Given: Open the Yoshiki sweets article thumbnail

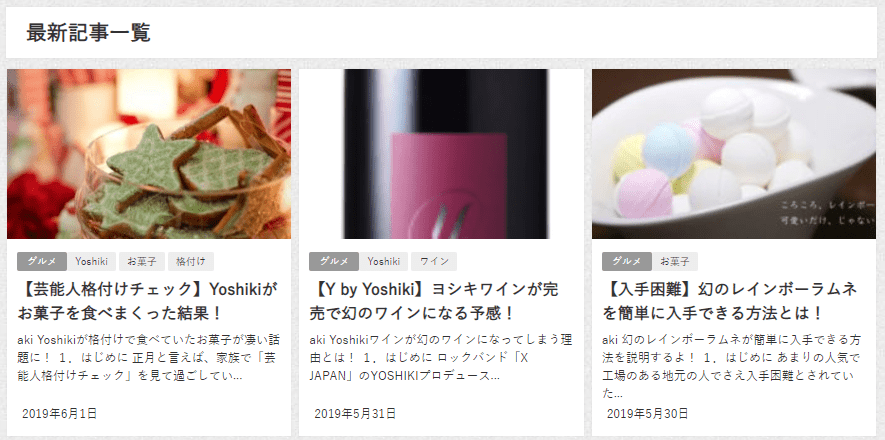Looking at the screenshot, I should [x=149, y=153].
